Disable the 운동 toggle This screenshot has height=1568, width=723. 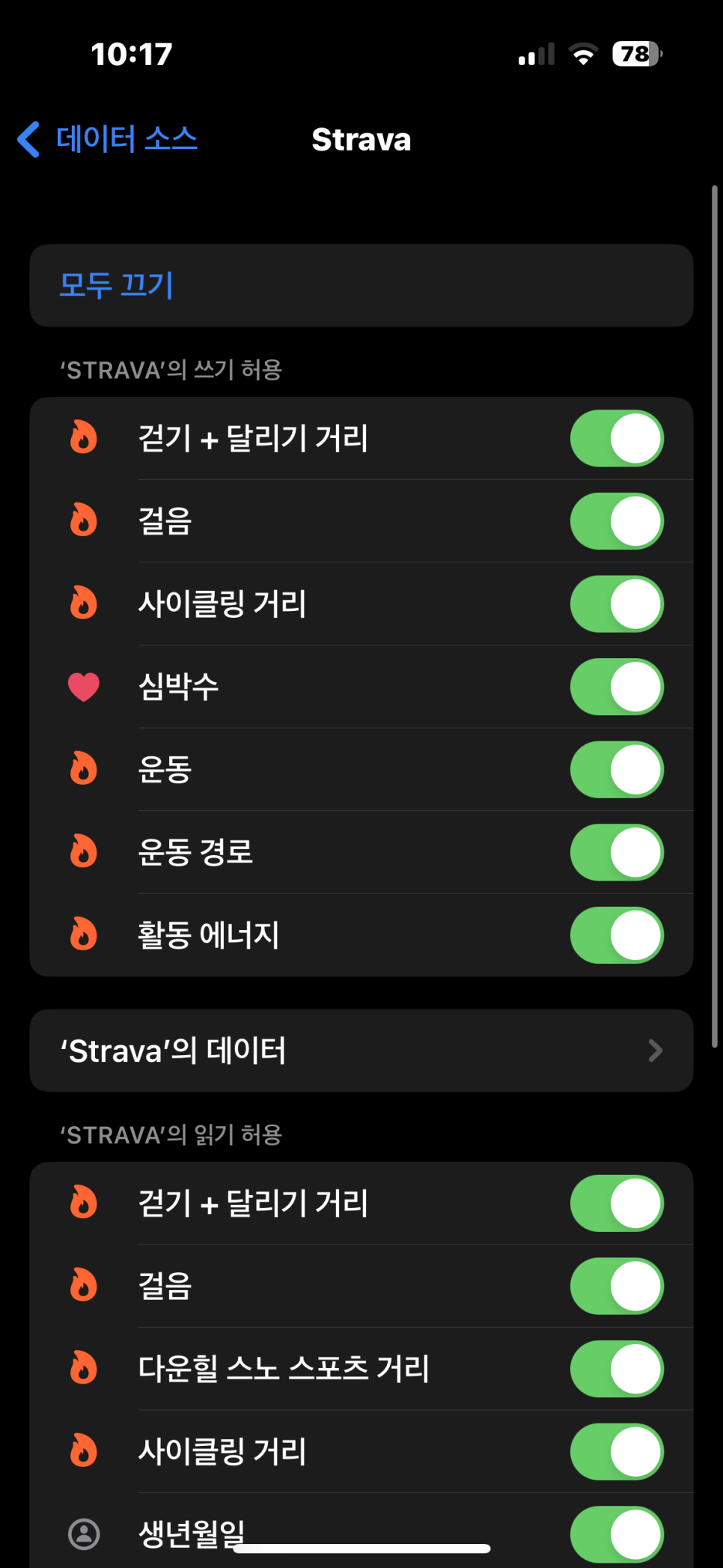[617, 770]
